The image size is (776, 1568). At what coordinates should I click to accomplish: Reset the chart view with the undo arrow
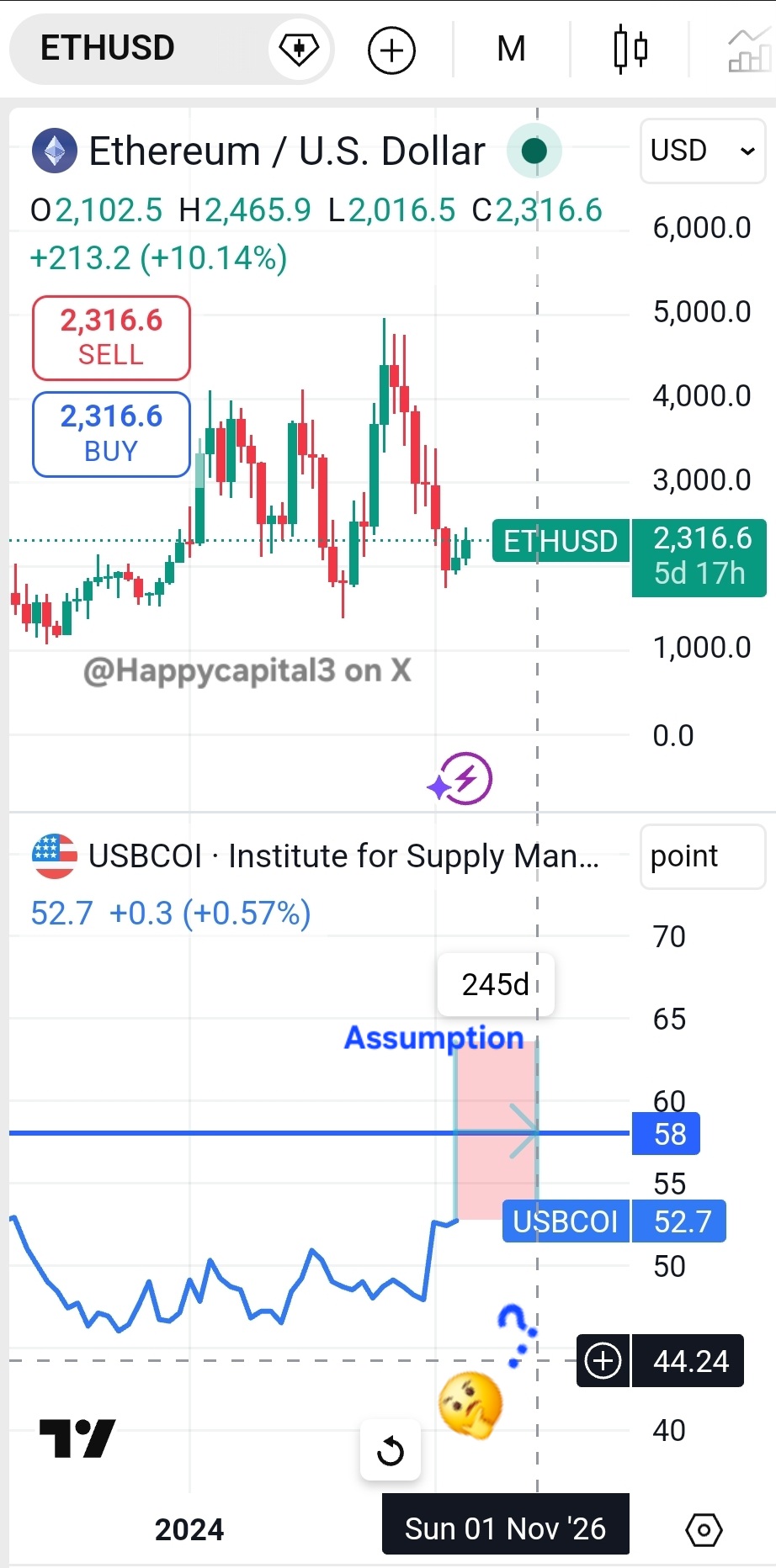391,1450
